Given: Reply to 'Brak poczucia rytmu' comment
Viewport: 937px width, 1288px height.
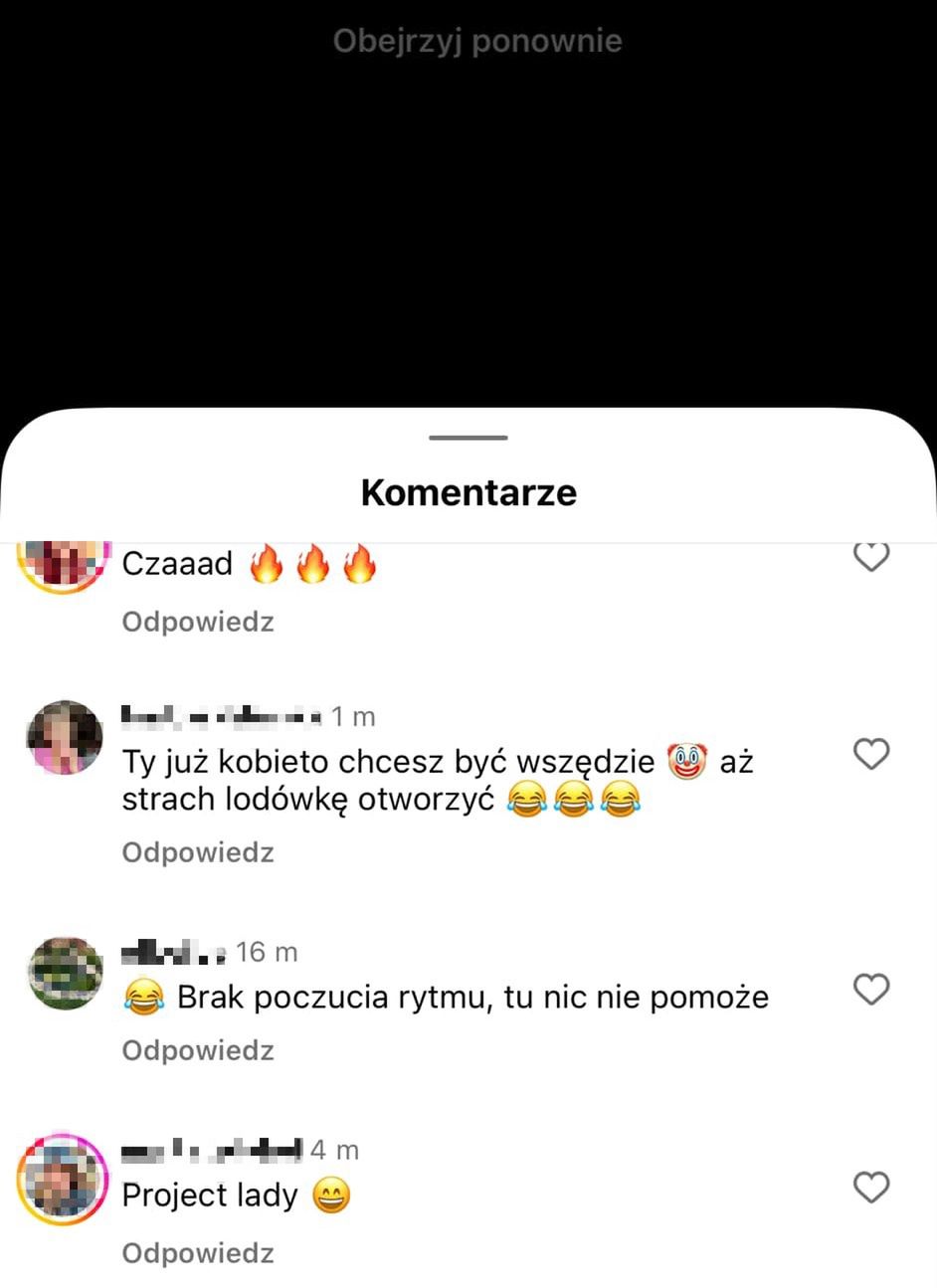Looking at the screenshot, I should (x=197, y=1050).
